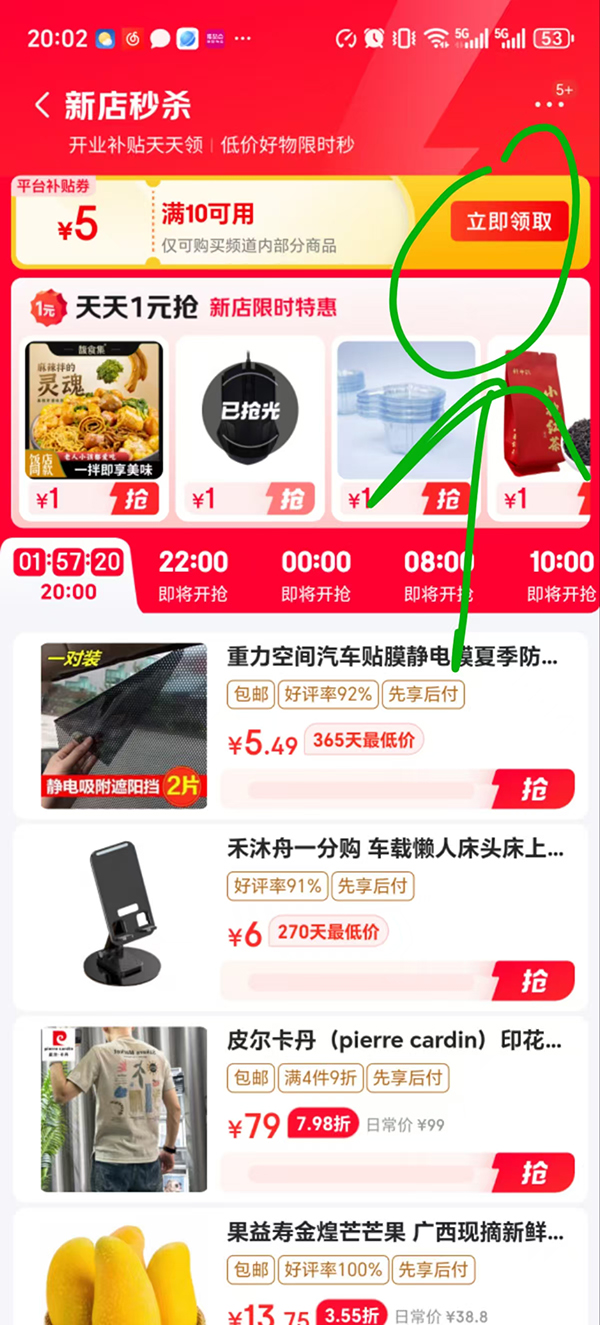Screen dimensions: 600x1325
Task: Switch to the 22:00 time slot
Action: pyautogui.click(x=193, y=576)
